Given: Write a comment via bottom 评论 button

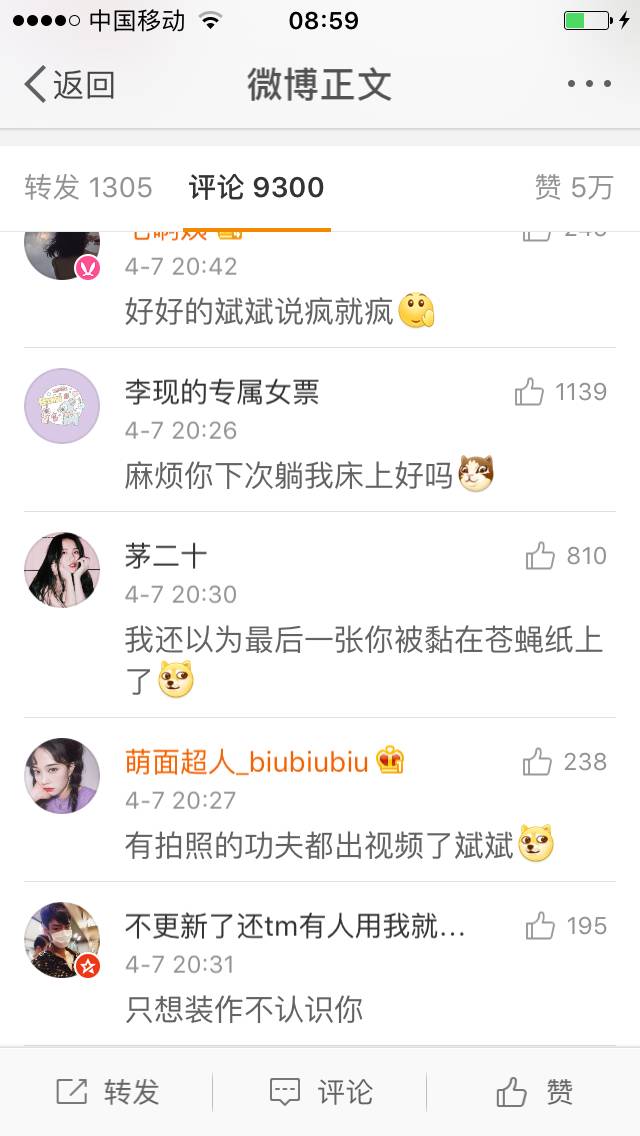Looking at the screenshot, I should click(x=321, y=1092).
